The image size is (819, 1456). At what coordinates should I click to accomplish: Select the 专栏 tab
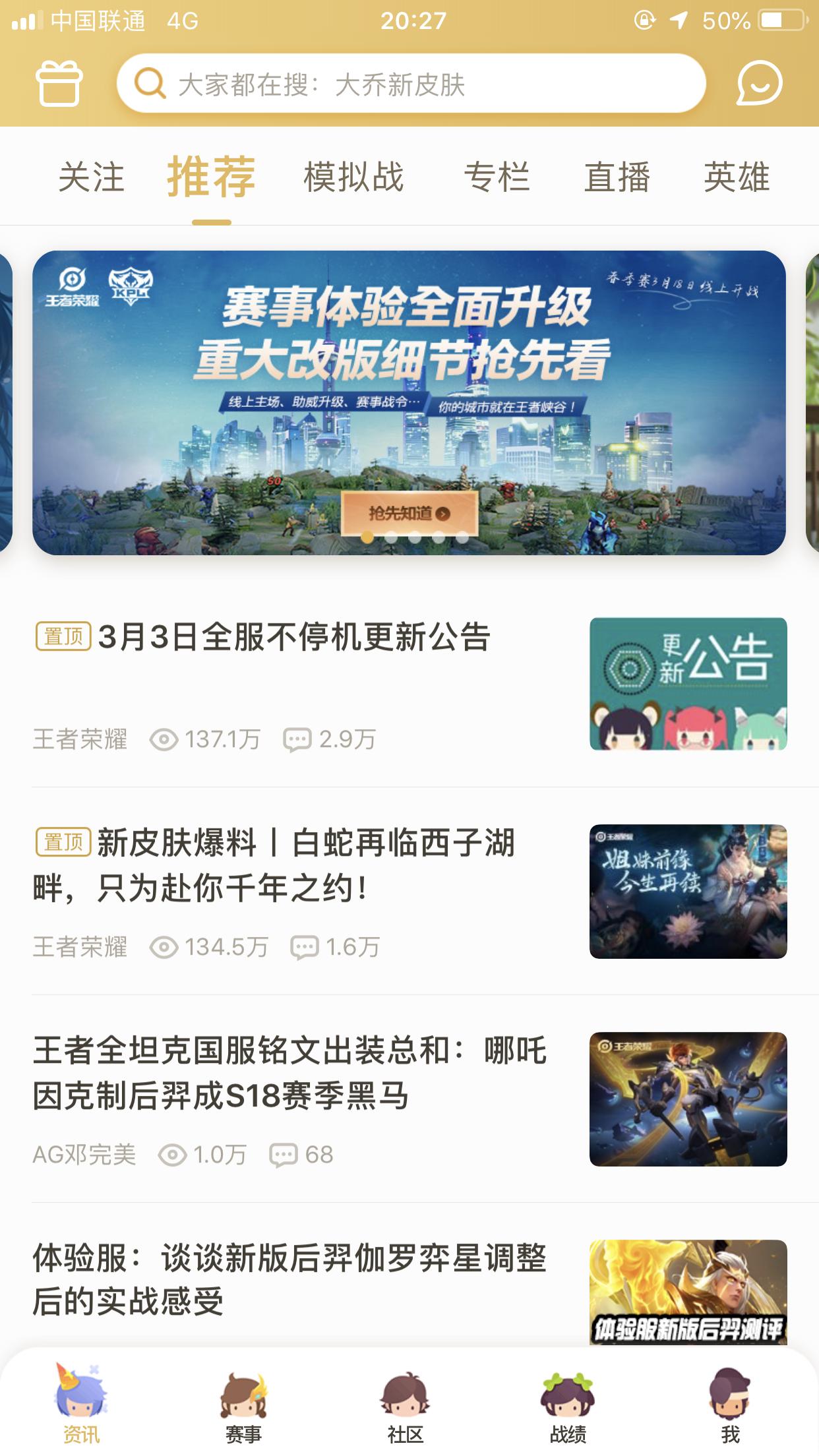(x=498, y=176)
